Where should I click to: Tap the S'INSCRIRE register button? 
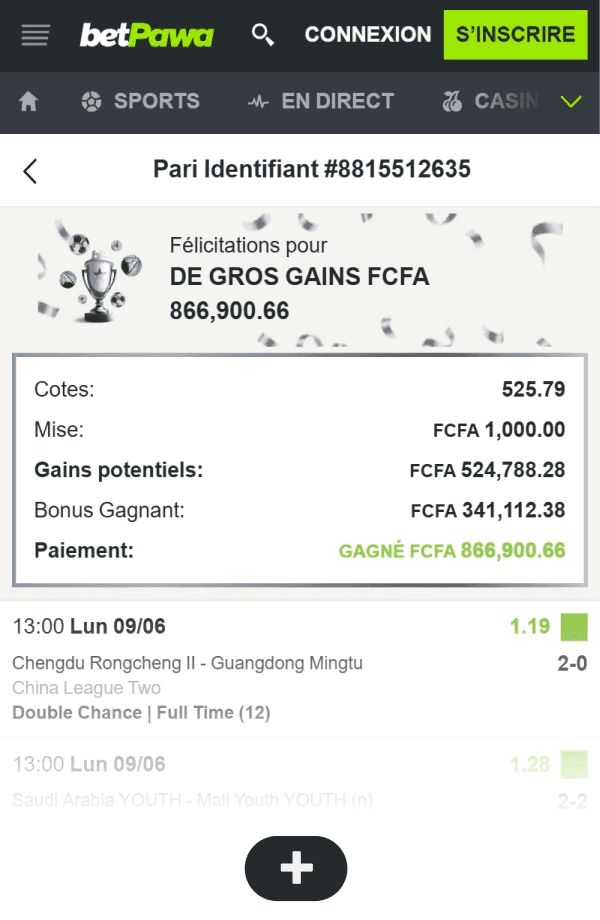[x=515, y=35]
